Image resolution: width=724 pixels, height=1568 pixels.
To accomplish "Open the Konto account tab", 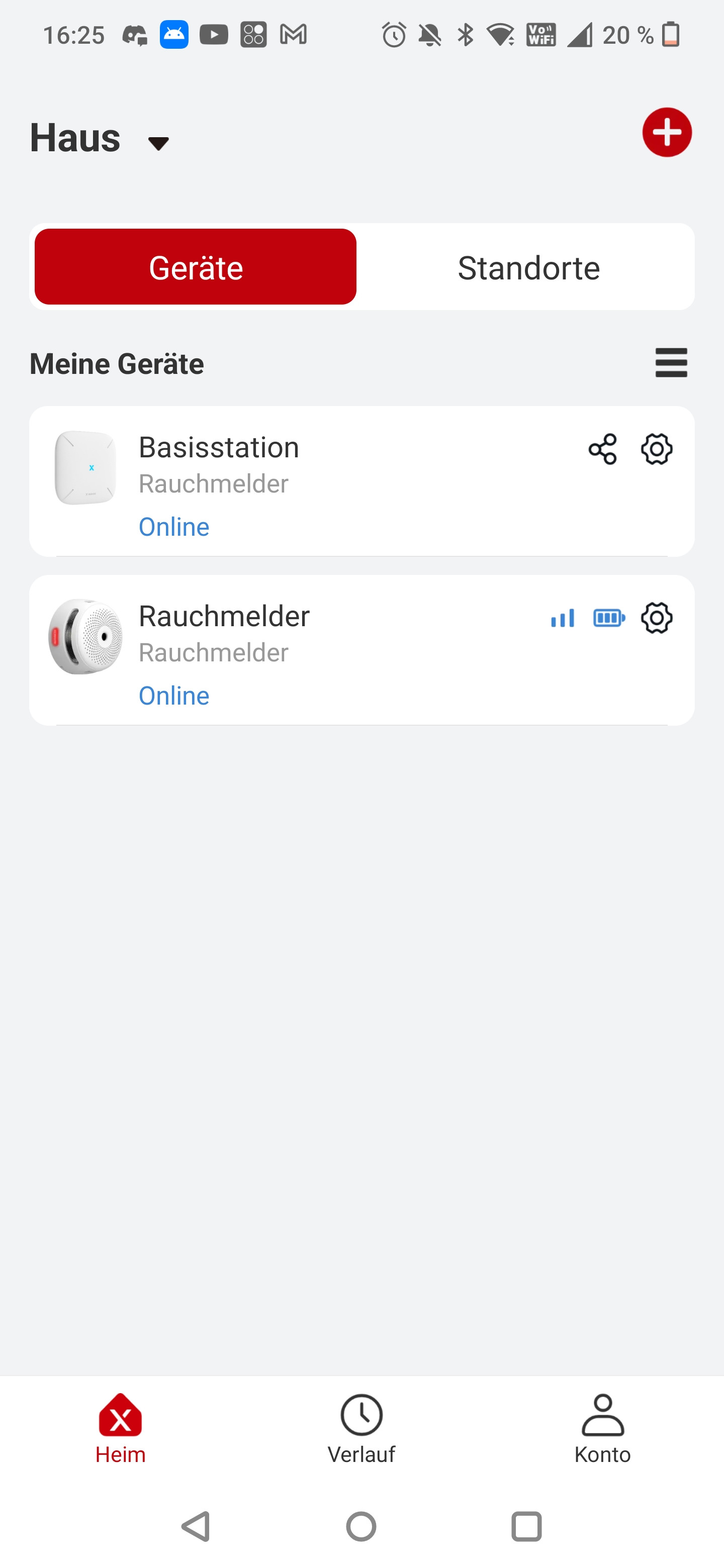I will pyautogui.click(x=602, y=1427).
